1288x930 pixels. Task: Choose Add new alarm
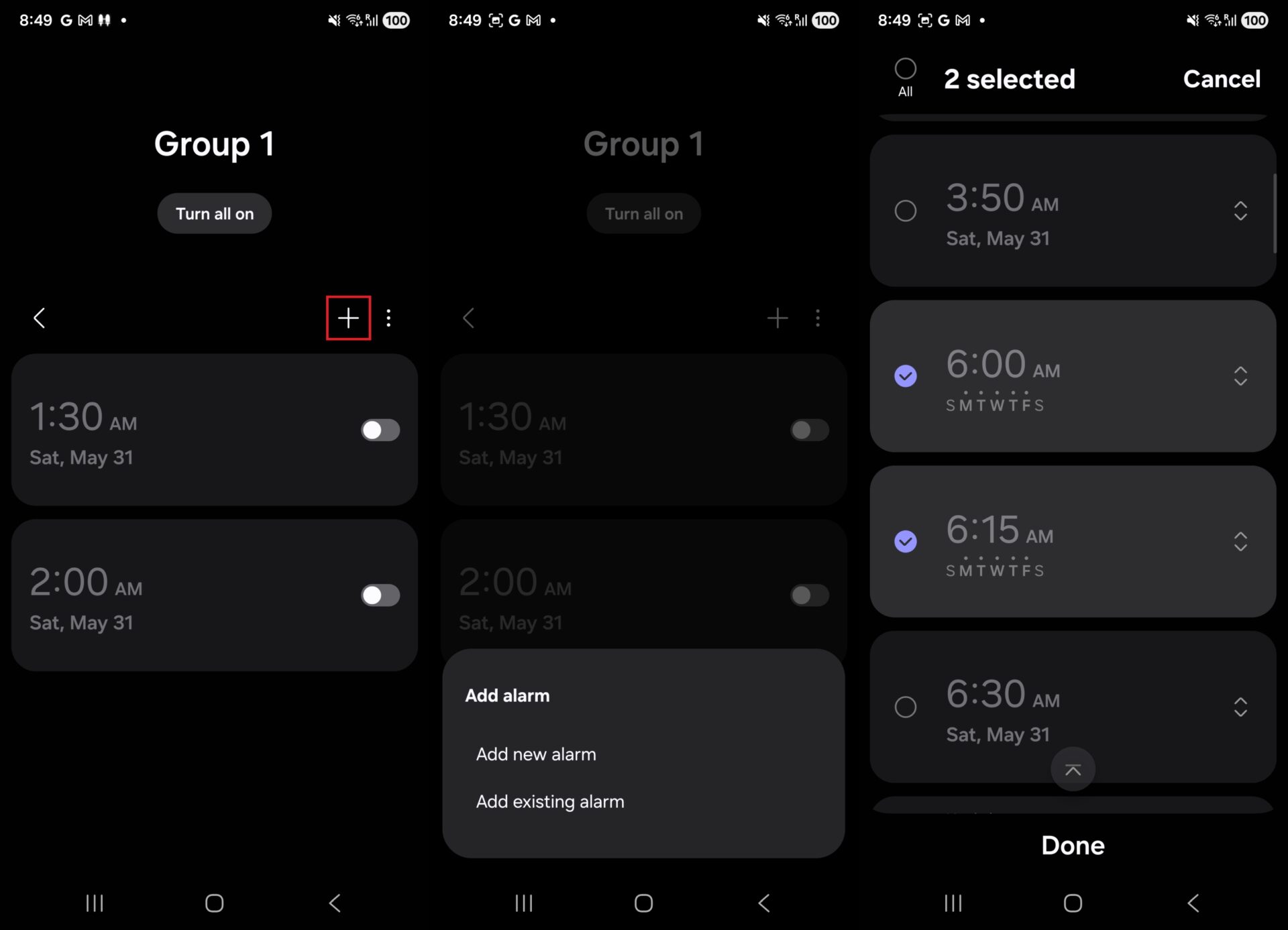(535, 754)
